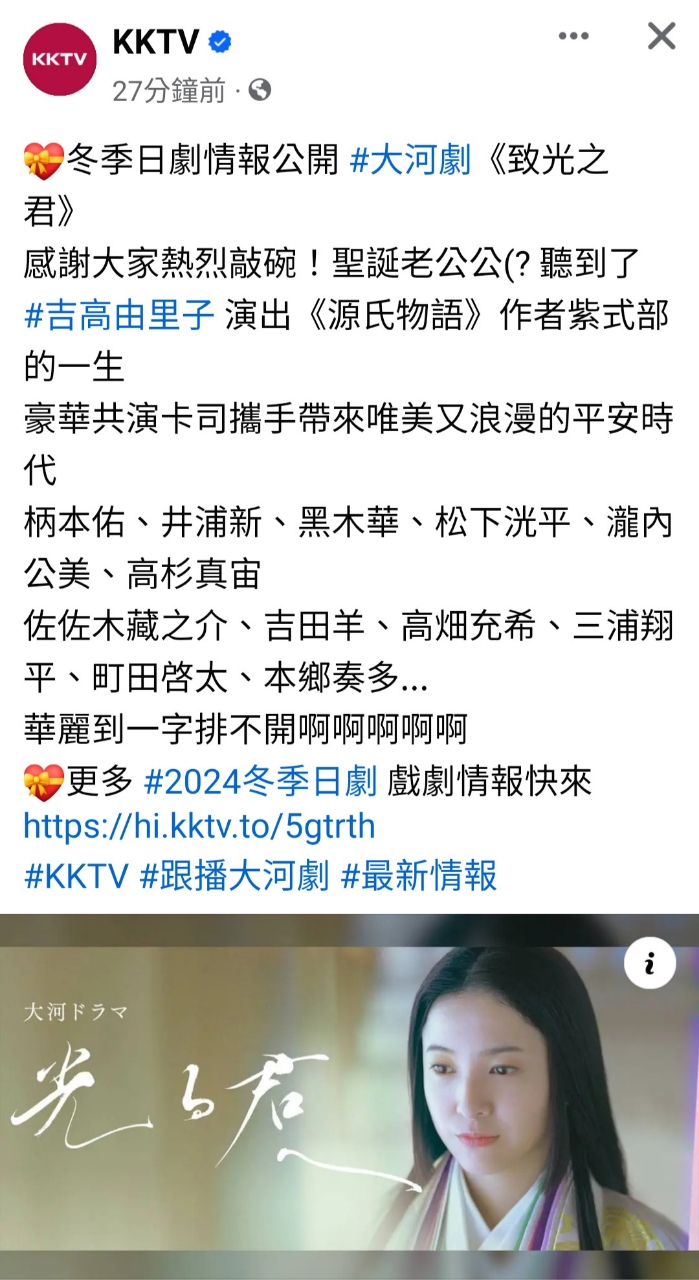
Task: Open the #最新情報 hashtag
Action: click(x=418, y=876)
